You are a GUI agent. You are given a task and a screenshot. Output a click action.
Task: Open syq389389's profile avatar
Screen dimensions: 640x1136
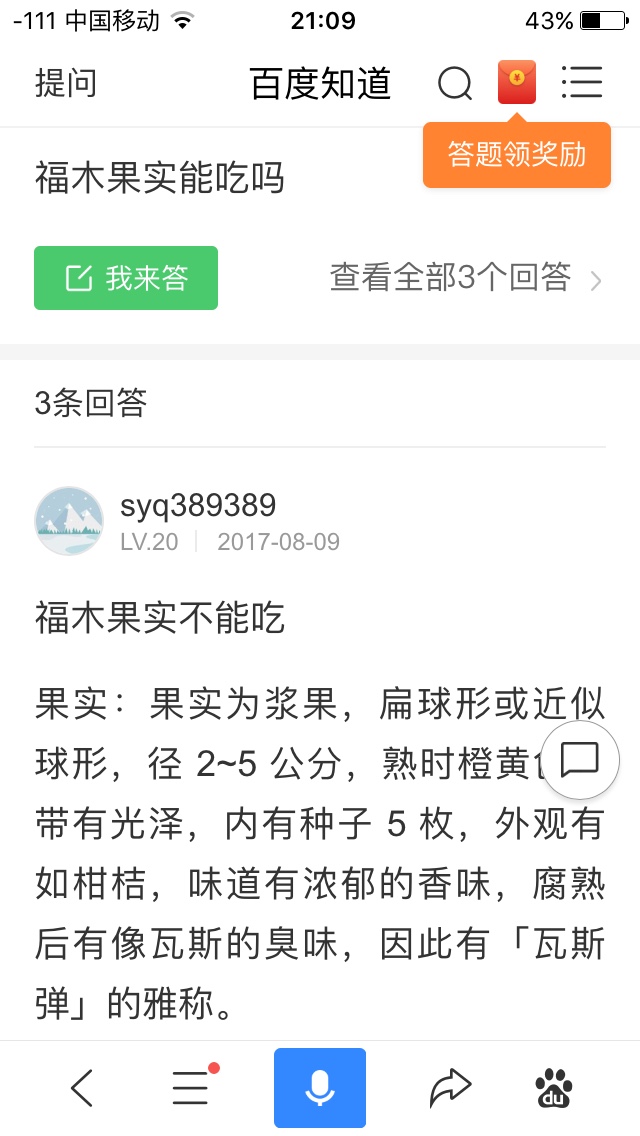[x=69, y=521]
